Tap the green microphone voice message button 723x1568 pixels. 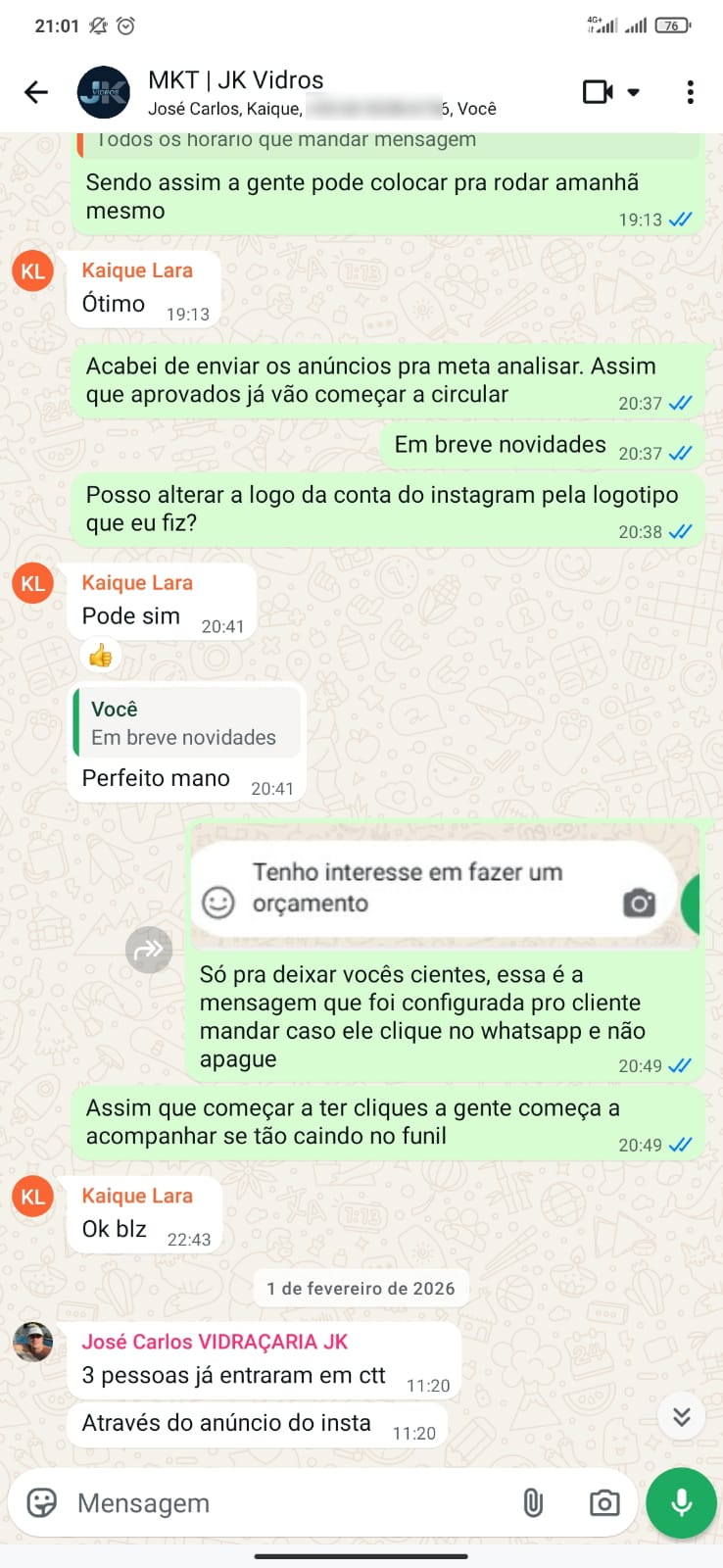[680, 1502]
